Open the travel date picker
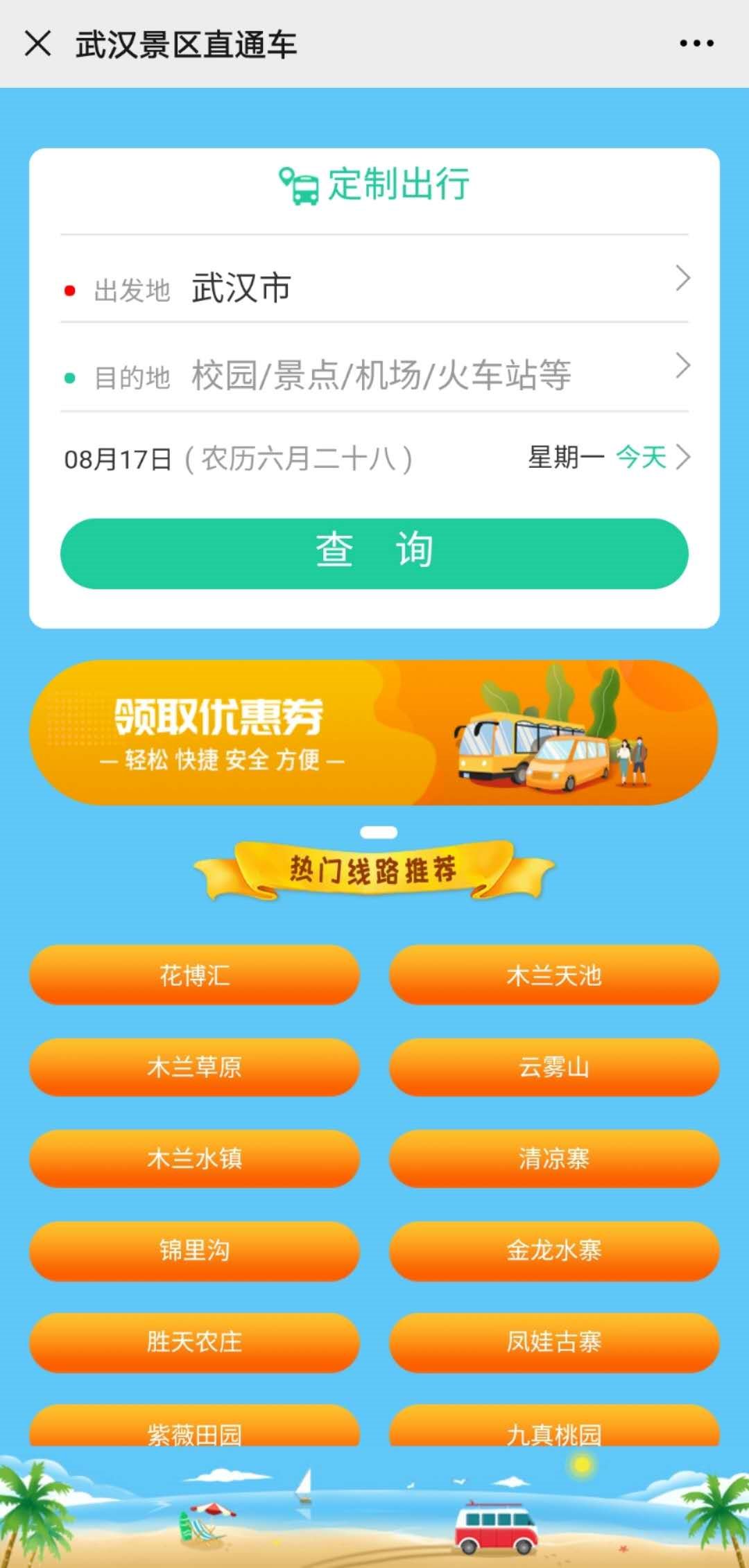Screen dimensions: 749x1568 pos(374,458)
